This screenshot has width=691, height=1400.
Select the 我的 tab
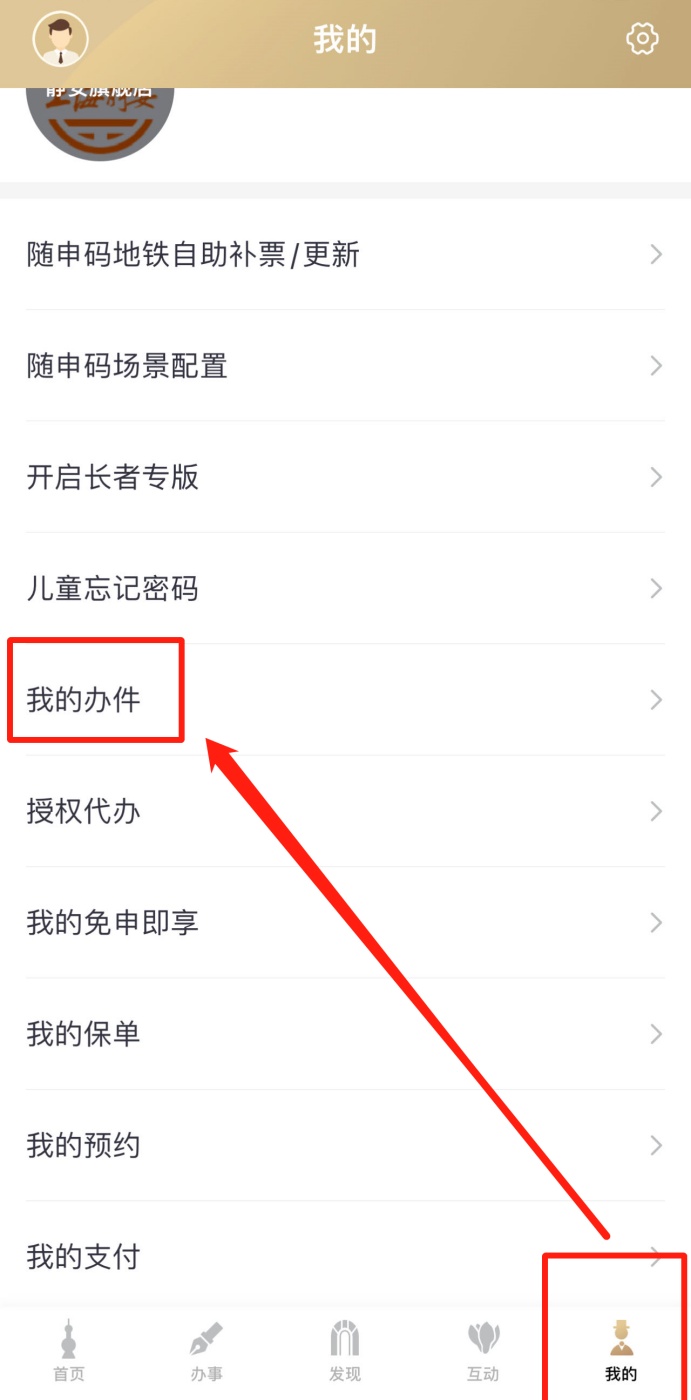coord(621,1351)
